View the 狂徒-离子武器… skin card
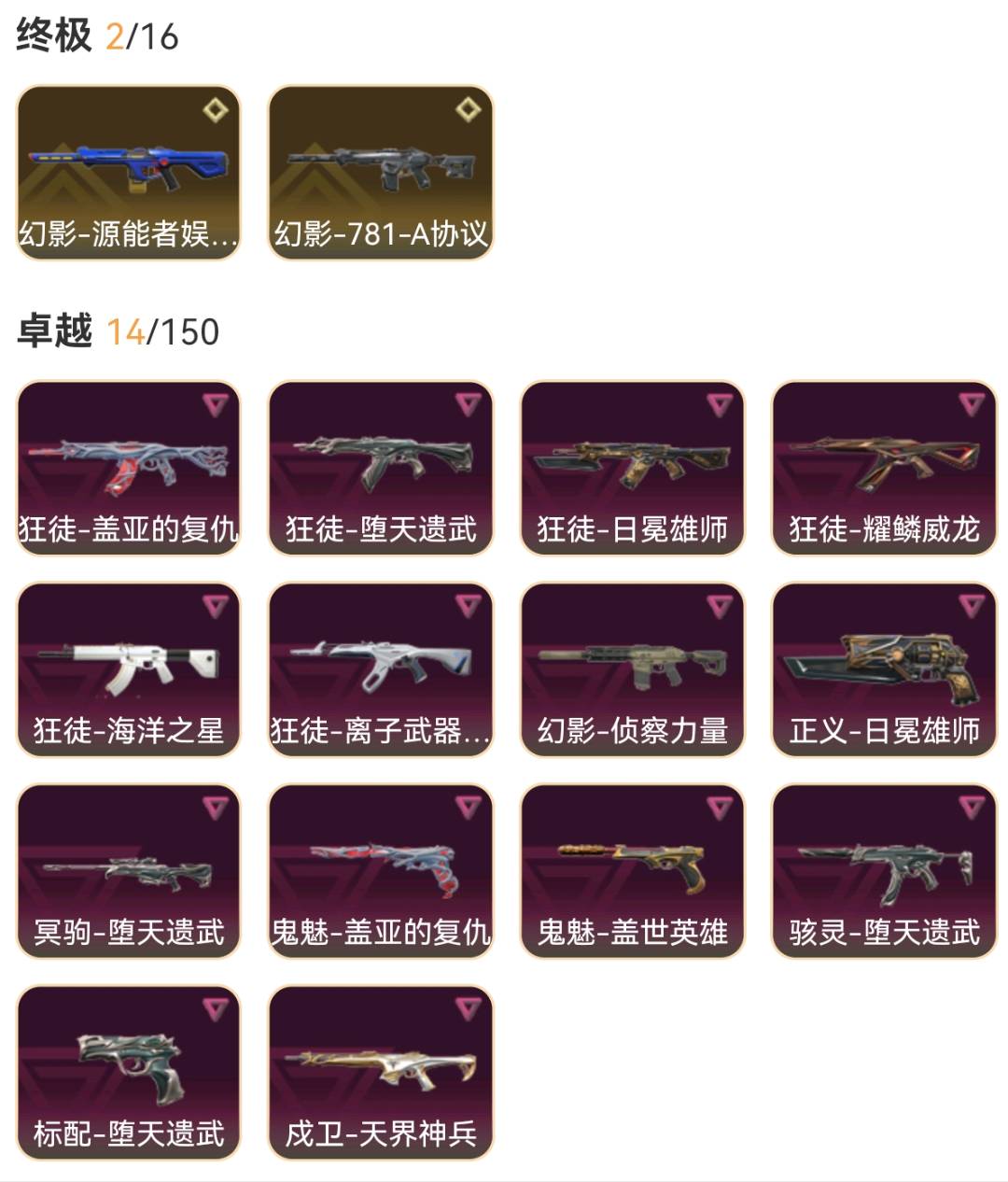Screen dimensions: 1008x1182 (381, 669)
